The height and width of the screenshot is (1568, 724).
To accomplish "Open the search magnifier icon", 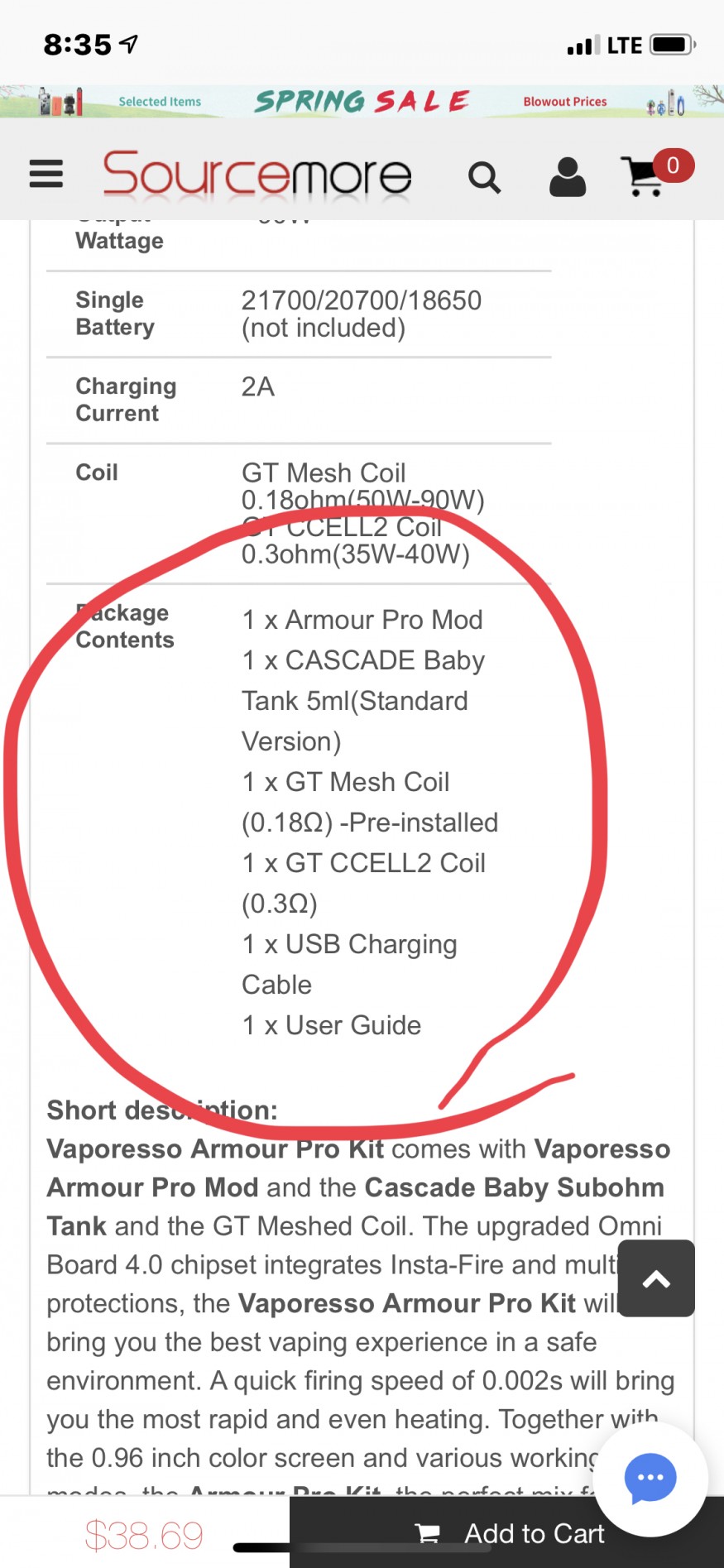I will 484,177.
